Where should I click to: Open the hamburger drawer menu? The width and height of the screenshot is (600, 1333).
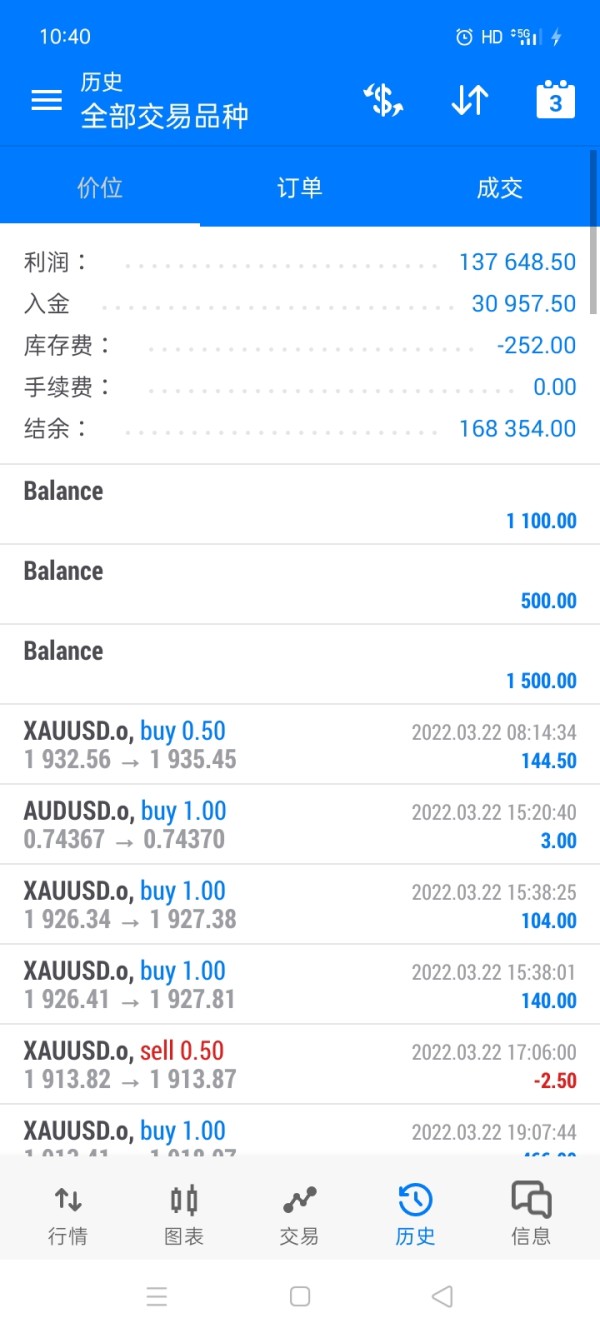pyautogui.click(x=46, y=100)
